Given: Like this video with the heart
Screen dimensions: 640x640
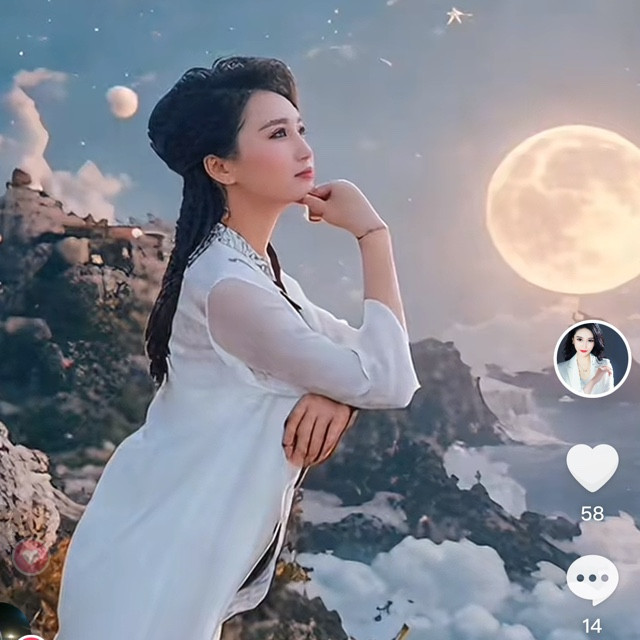Looking at the screenshot, I should [x=592, y=467].
